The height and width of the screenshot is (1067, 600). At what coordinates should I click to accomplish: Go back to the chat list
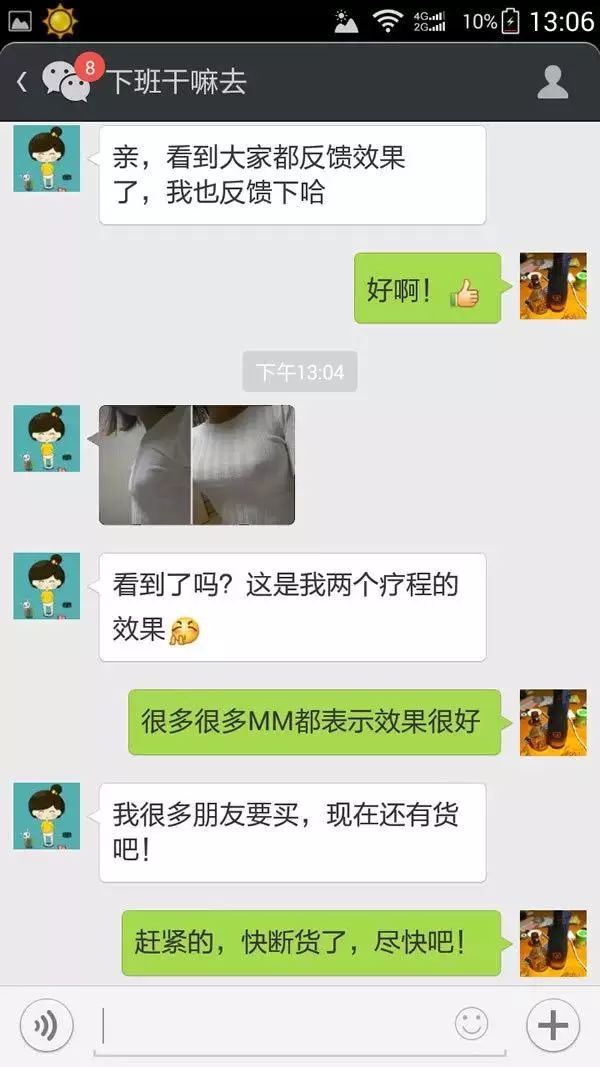pyautogui.click(x=22, y=81)
